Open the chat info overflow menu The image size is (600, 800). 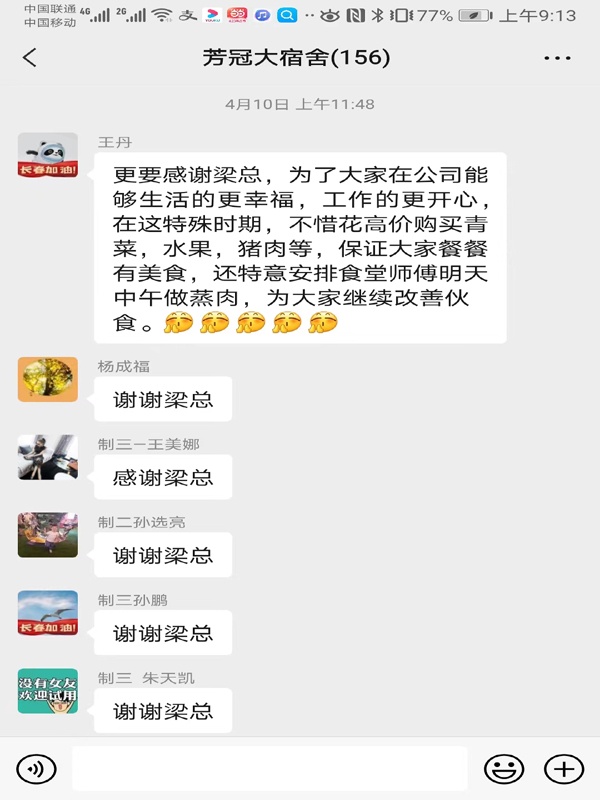(x=557, y=58)
